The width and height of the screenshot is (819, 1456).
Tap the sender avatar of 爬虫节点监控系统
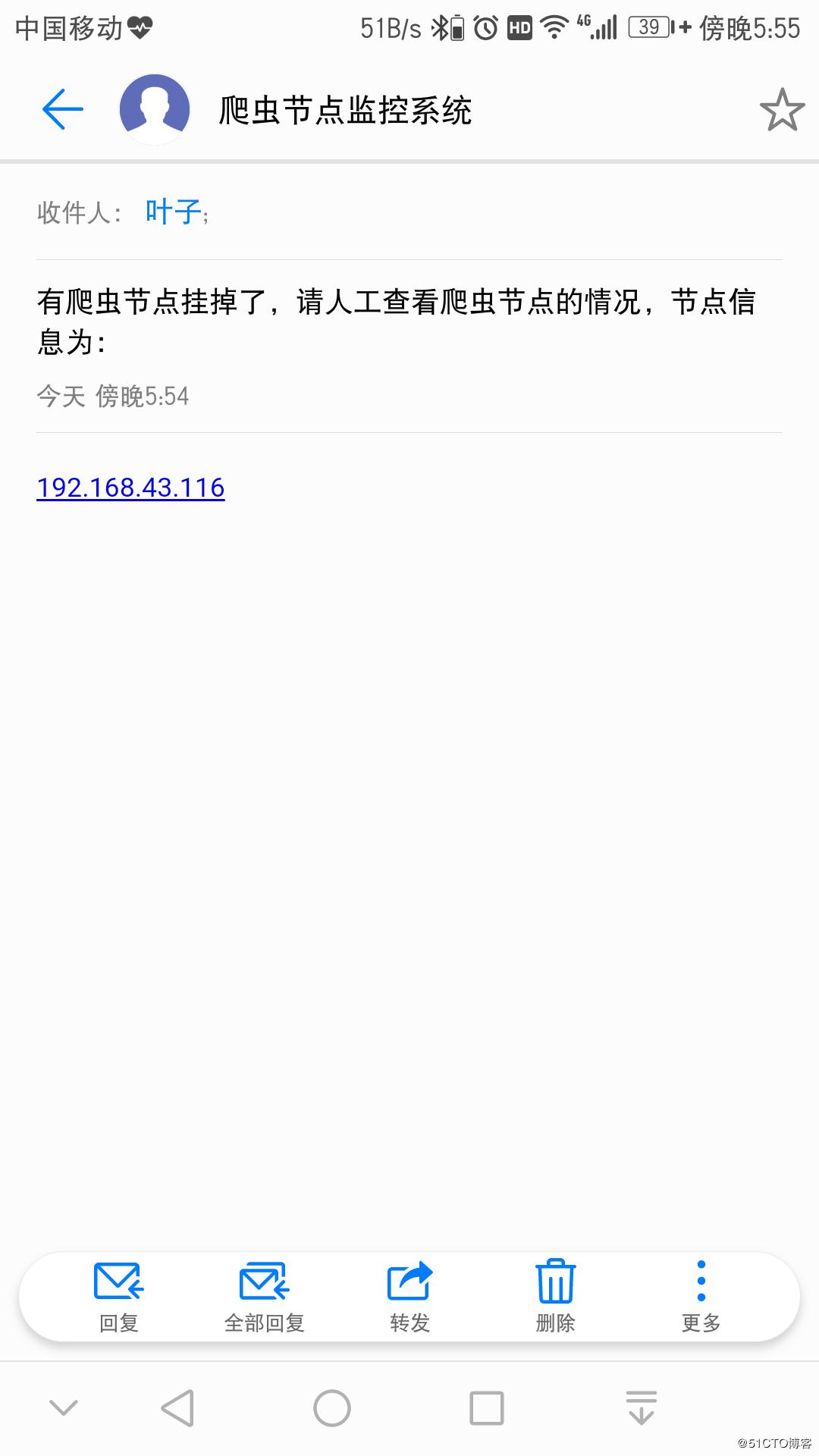tap(155, 108)
